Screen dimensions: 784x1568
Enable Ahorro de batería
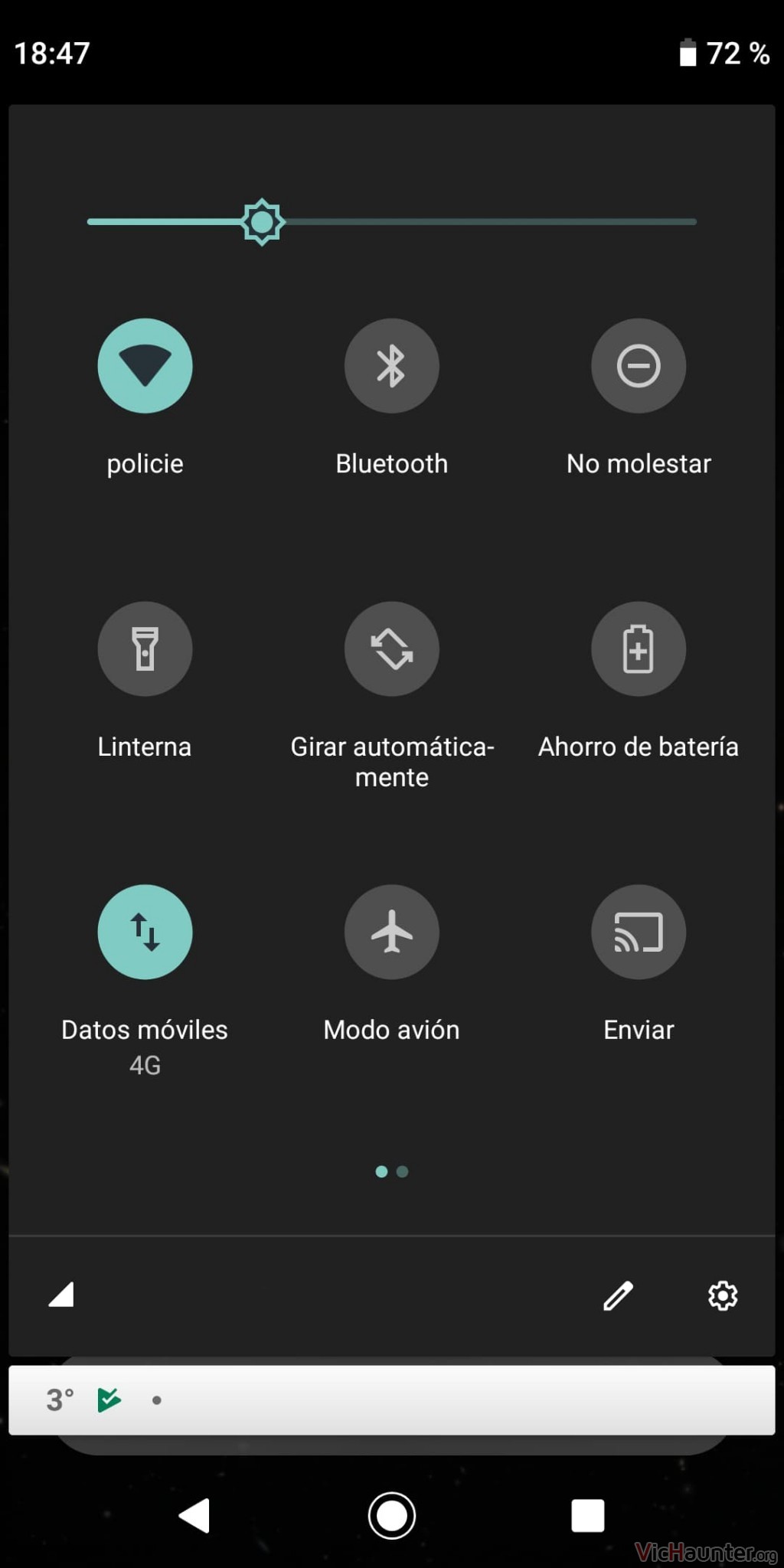[x=639, y=649]
